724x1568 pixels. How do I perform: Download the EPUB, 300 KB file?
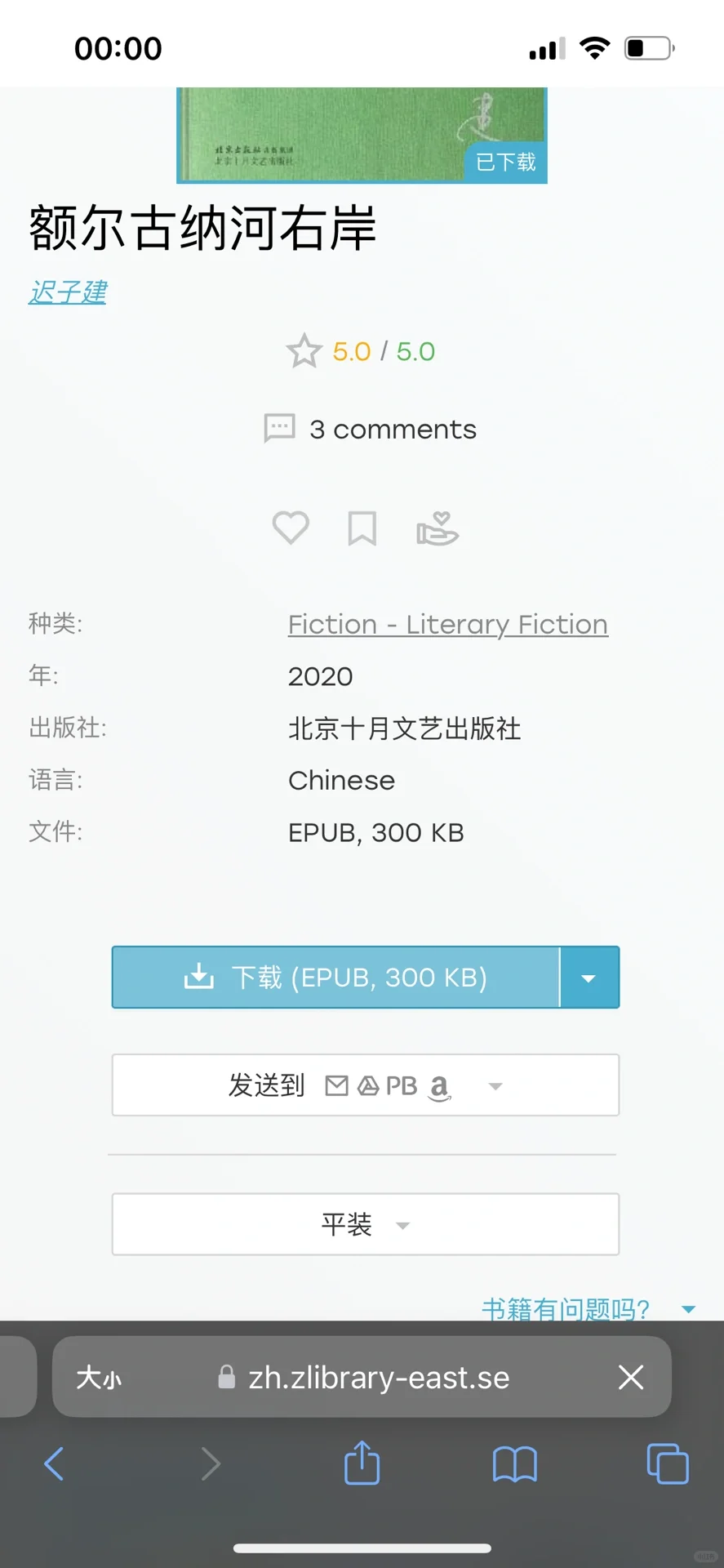(335, 977)
